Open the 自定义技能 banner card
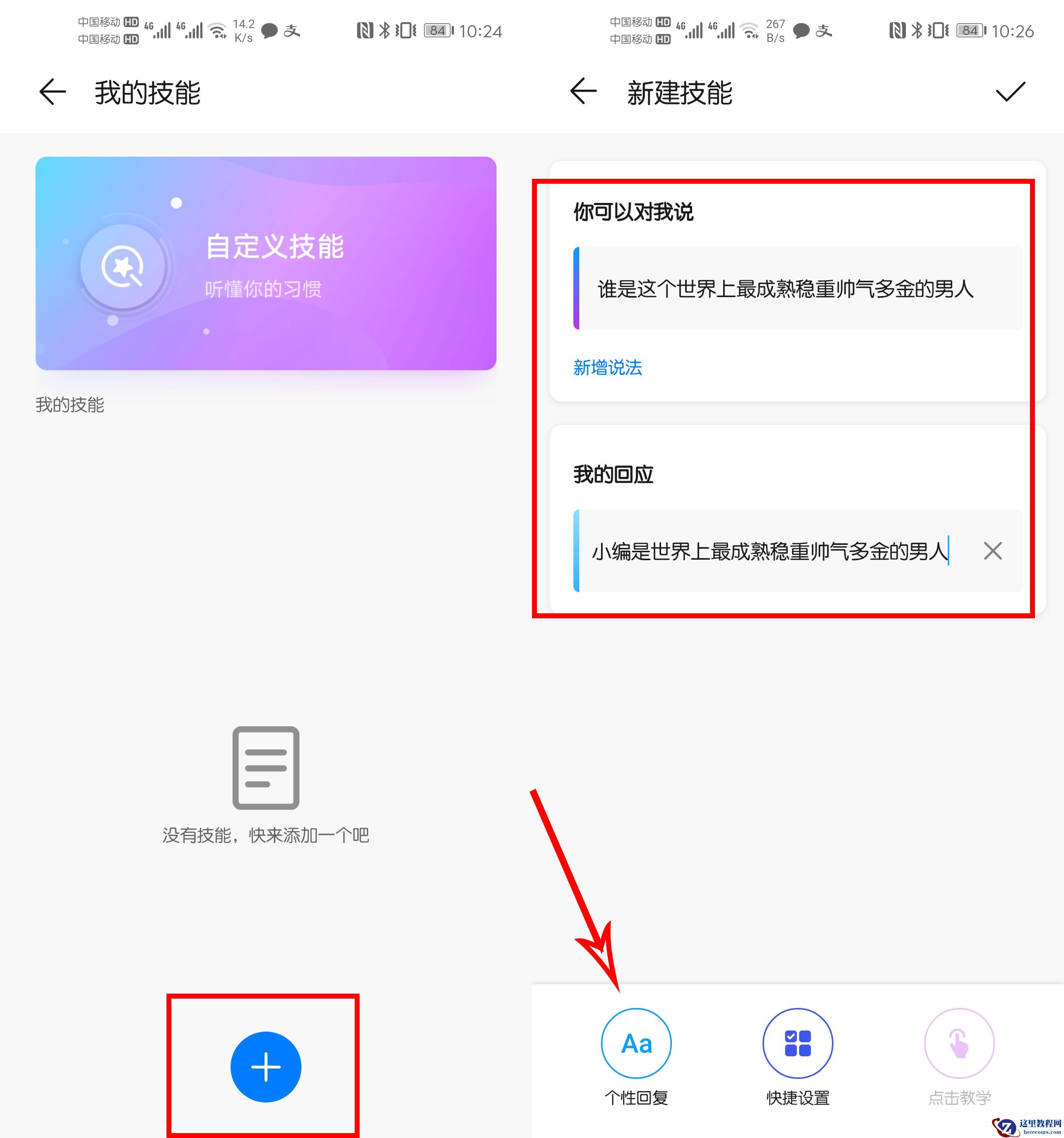 (266, 264)
